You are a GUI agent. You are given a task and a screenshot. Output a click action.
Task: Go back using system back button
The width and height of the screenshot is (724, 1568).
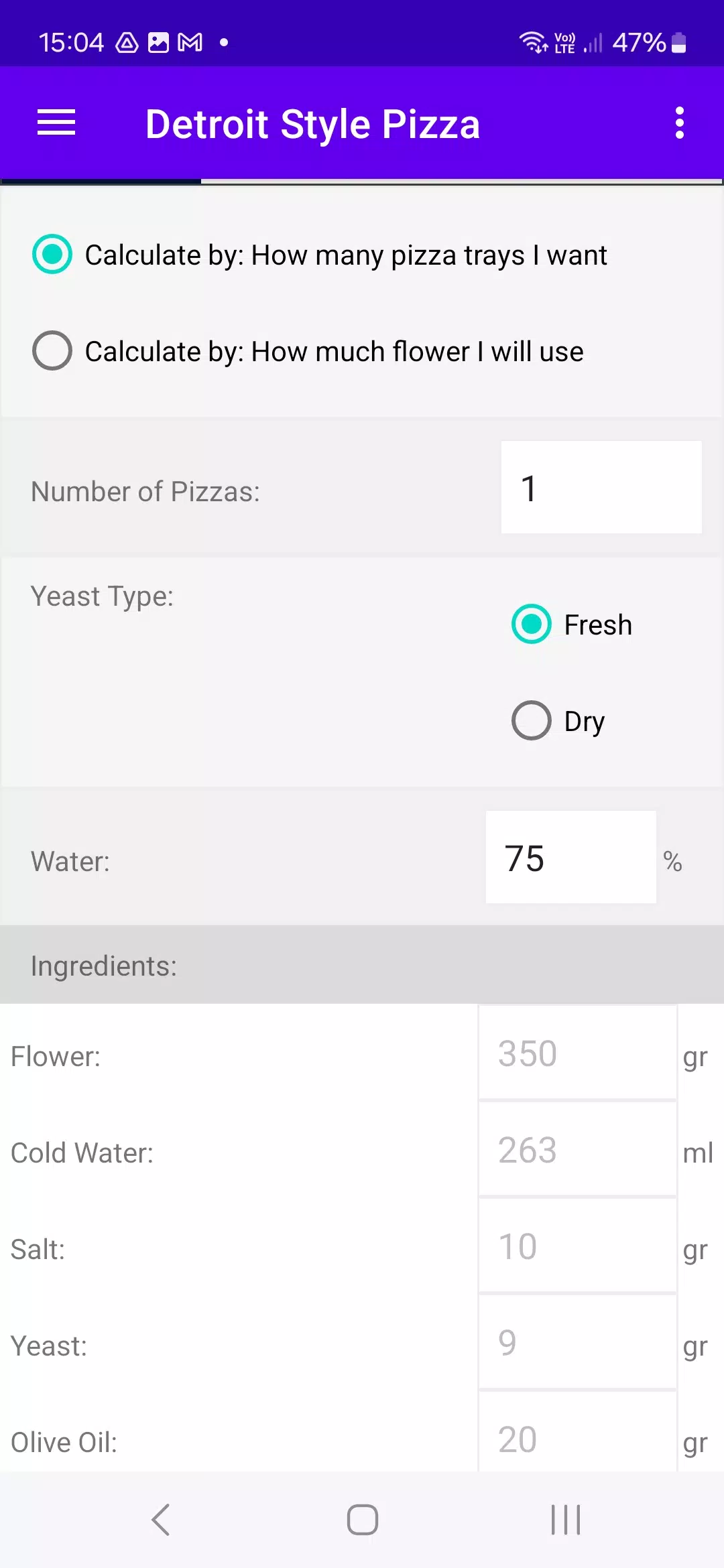click(161, 1520)
